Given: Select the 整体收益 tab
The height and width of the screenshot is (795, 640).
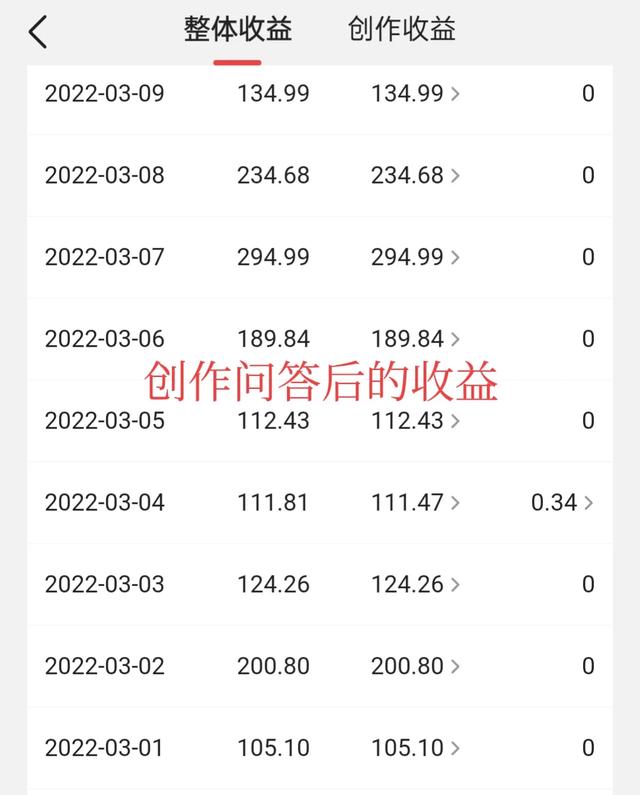Looking at the screenshot, I should [238, 30].
